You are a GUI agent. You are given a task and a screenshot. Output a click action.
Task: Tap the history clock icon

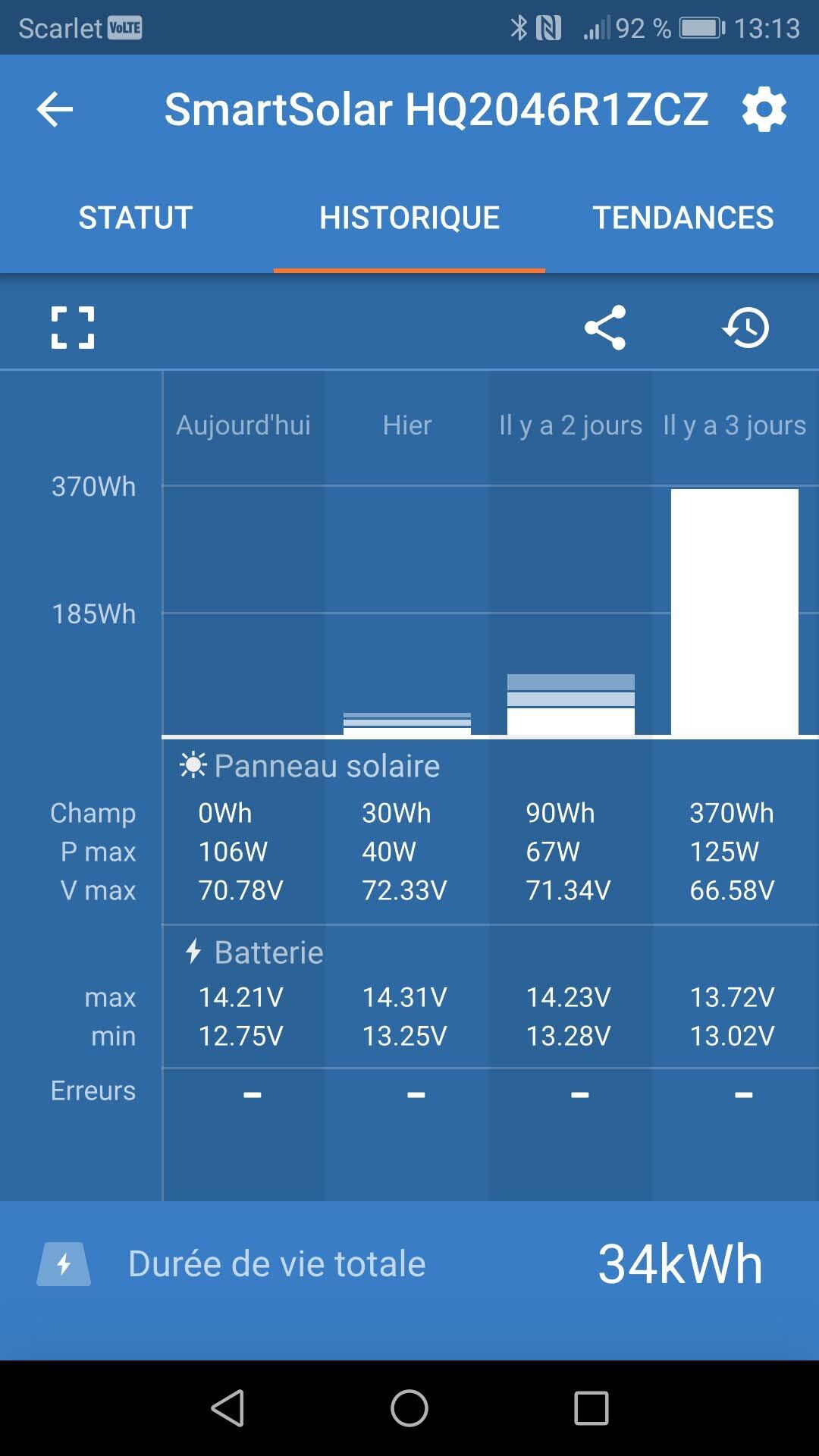pyautogui.click(x=746, y=328)
